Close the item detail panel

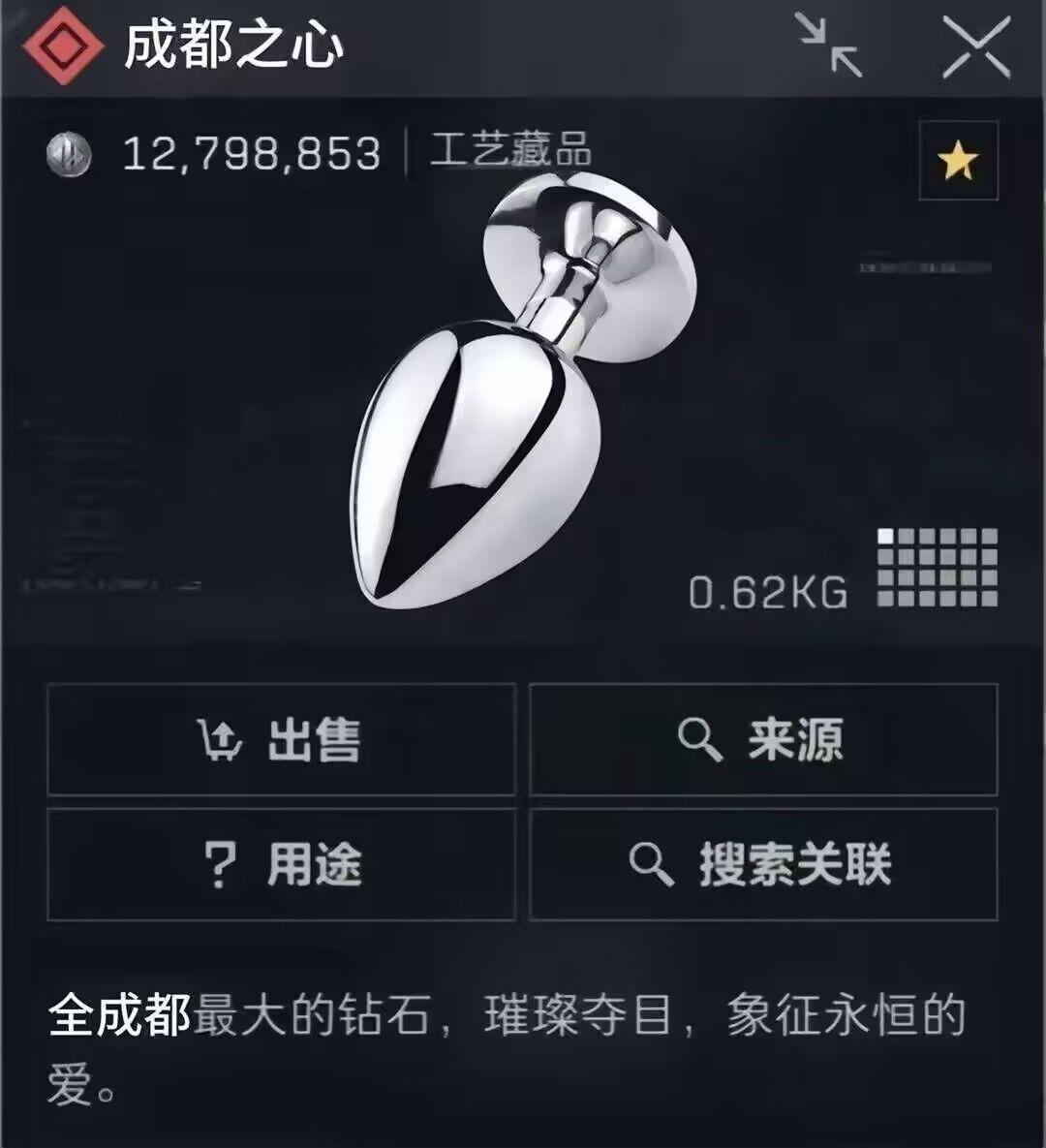point(976,46)
